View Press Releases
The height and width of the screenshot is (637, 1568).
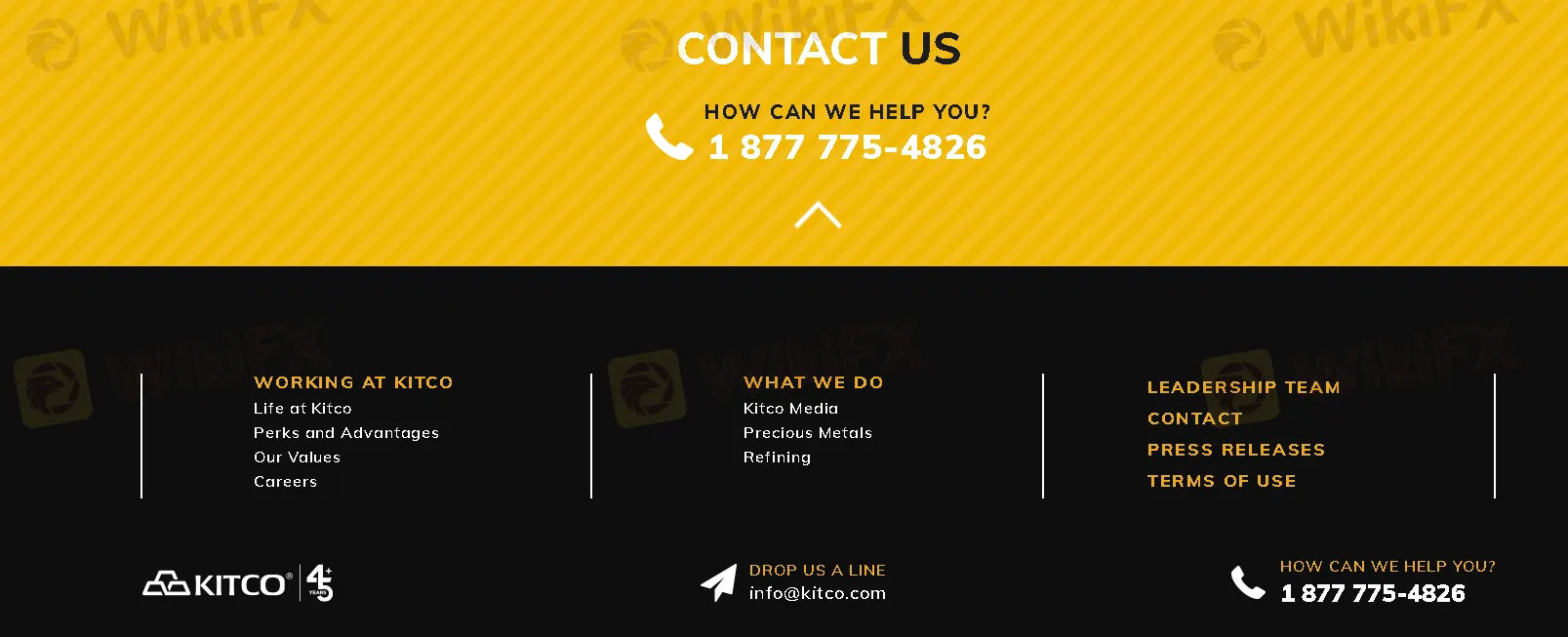pos(1235,450)
